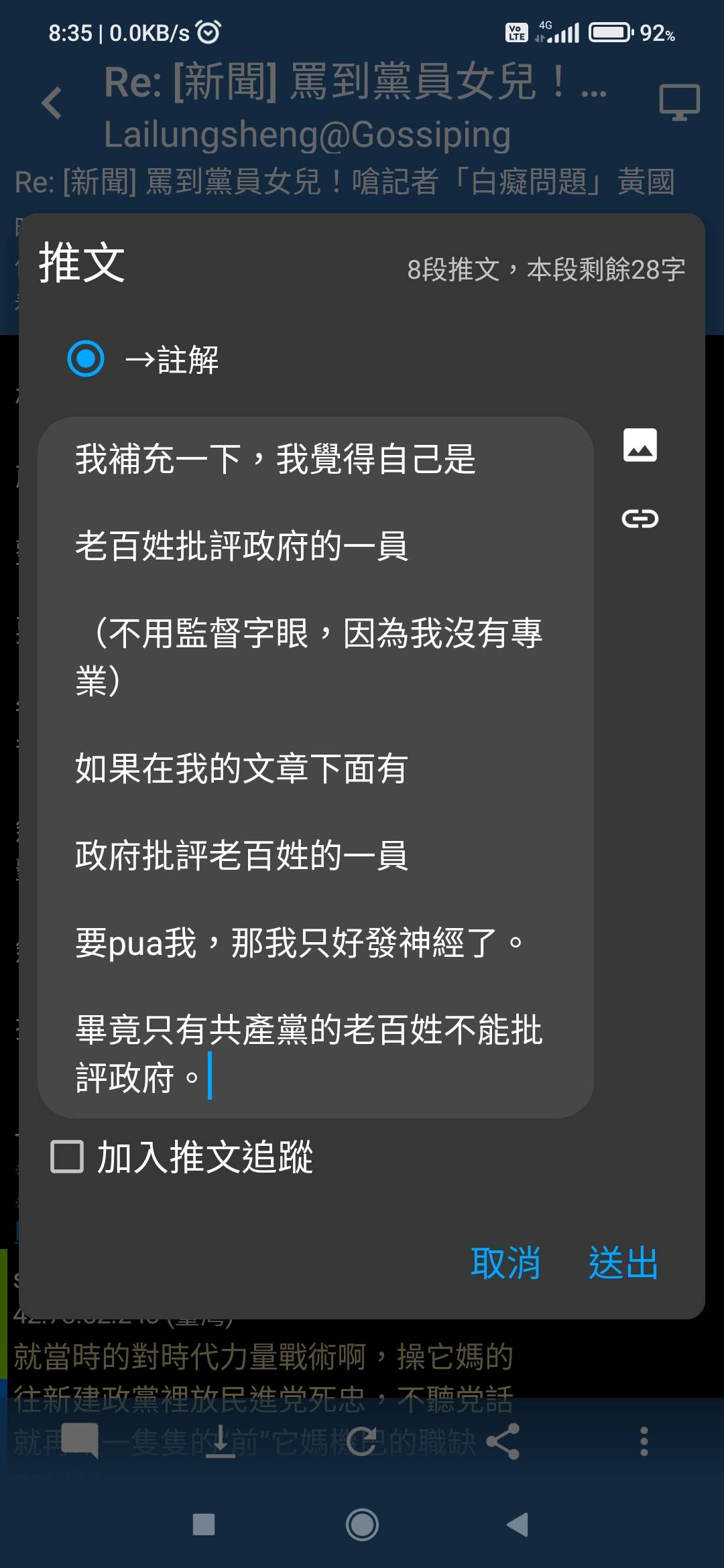
Task: Tap the alarm clock status bar icon
Action: tap(208, 31)
